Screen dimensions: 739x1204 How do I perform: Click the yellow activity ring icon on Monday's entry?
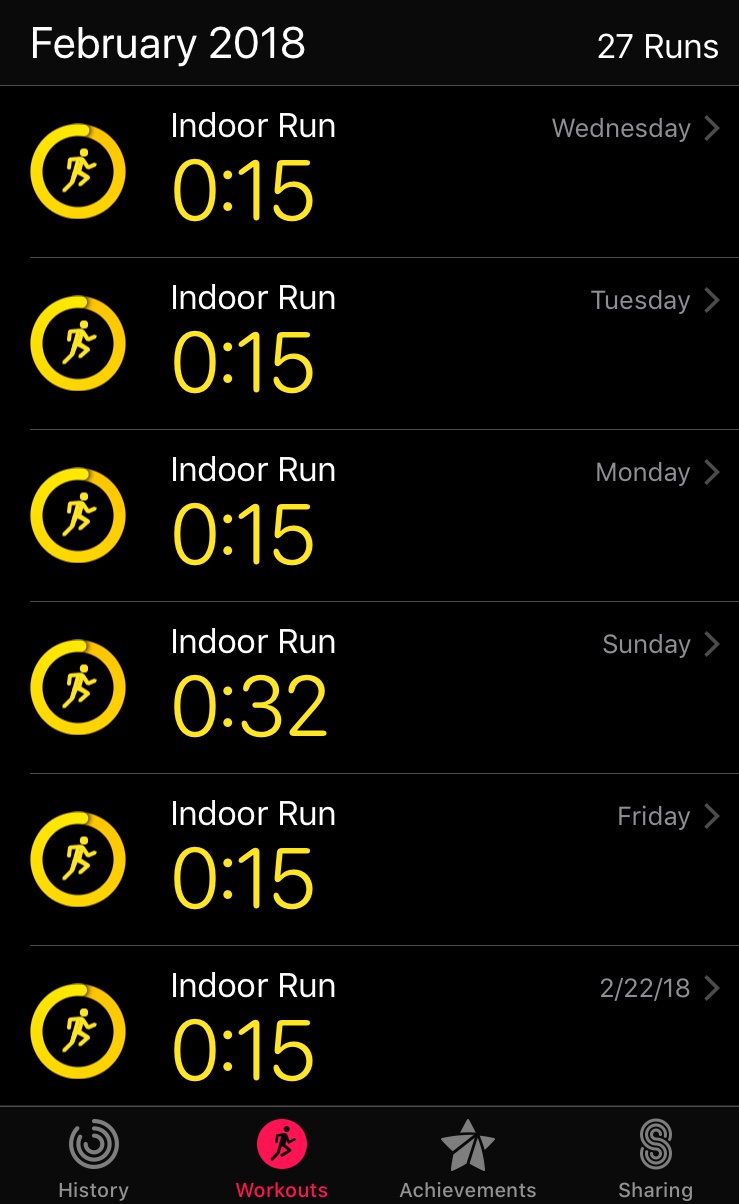(77, 515)
